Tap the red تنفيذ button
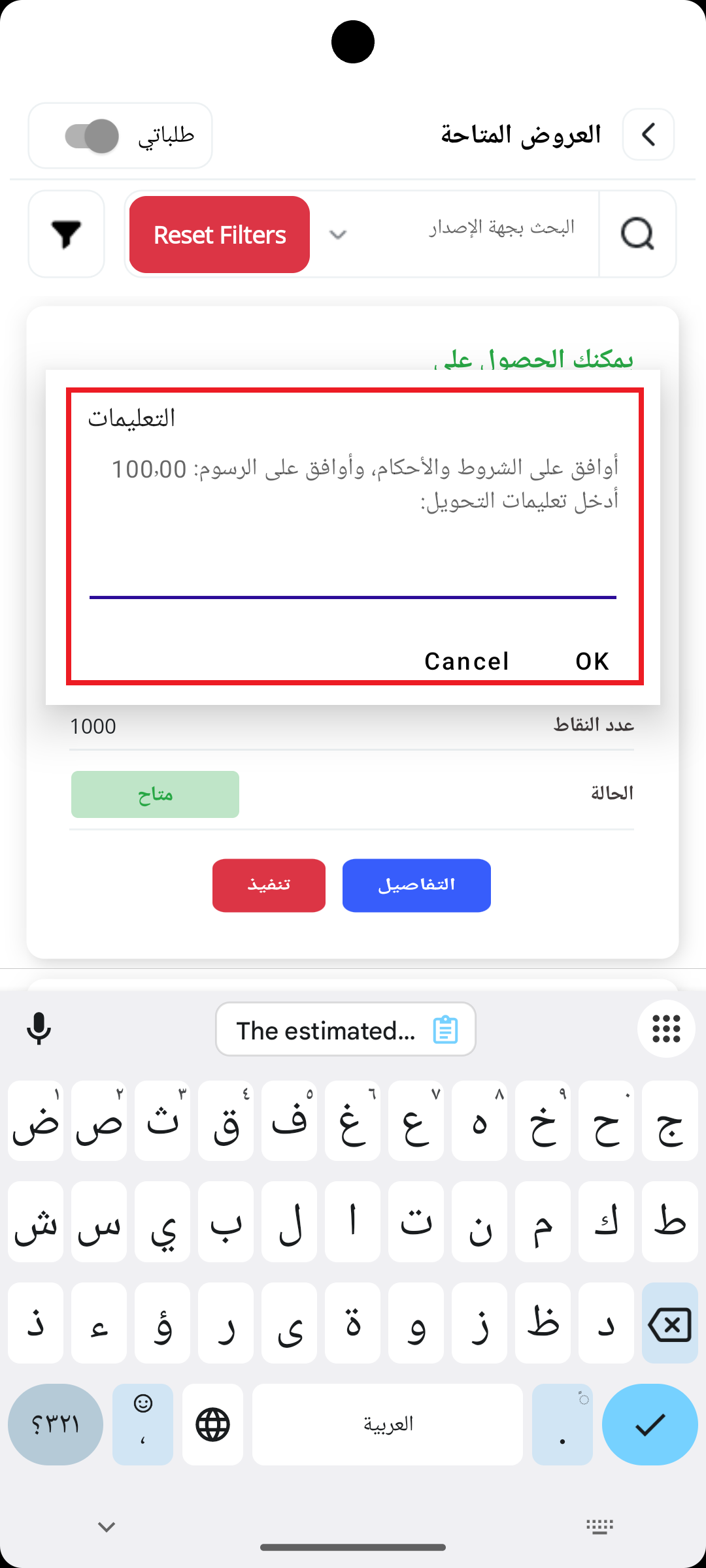The image size is (706, 1568). pos(269,885)
